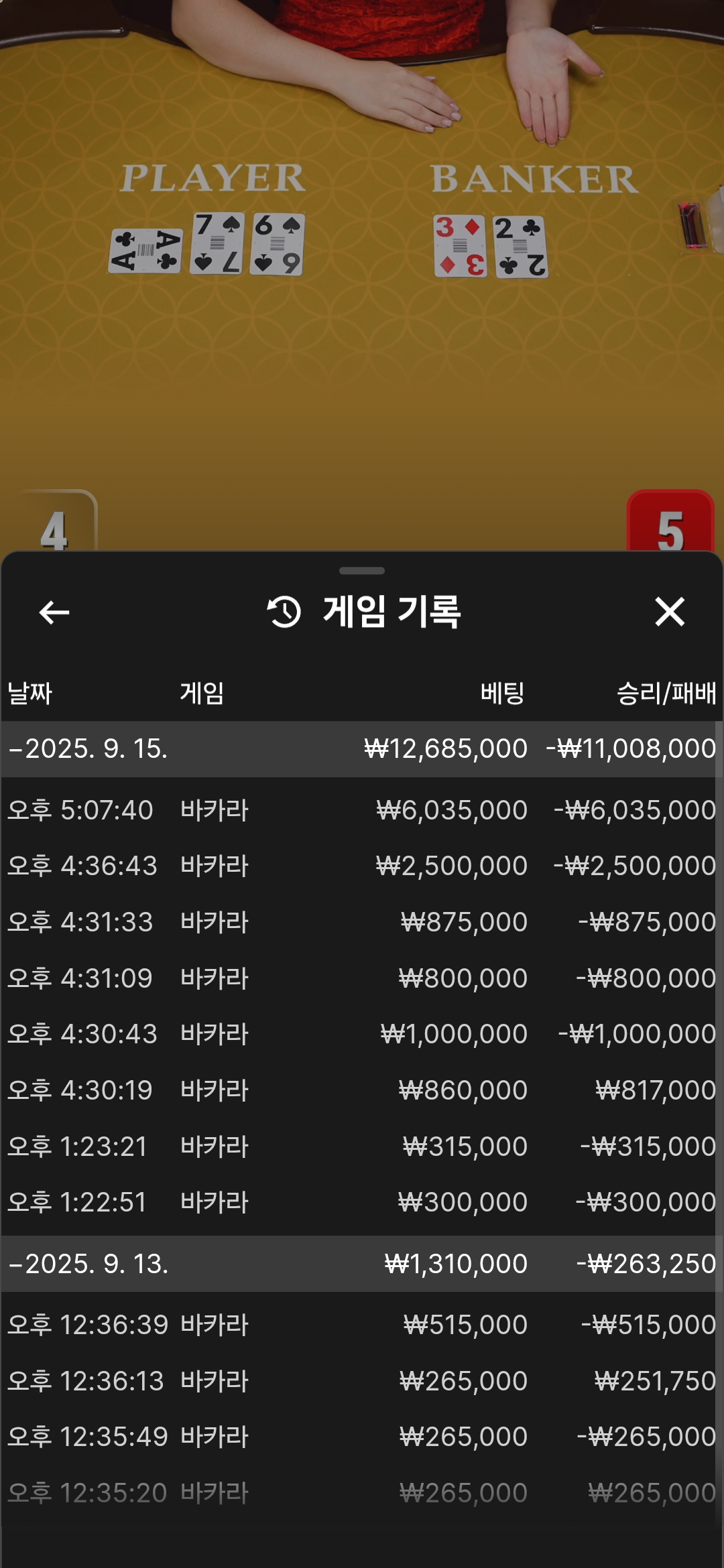This screenshot has width=724, height=1568.
Task: Open the 오후 4:36:43 바카라 record
Action: pyautogui.click(x=361, y=866)
